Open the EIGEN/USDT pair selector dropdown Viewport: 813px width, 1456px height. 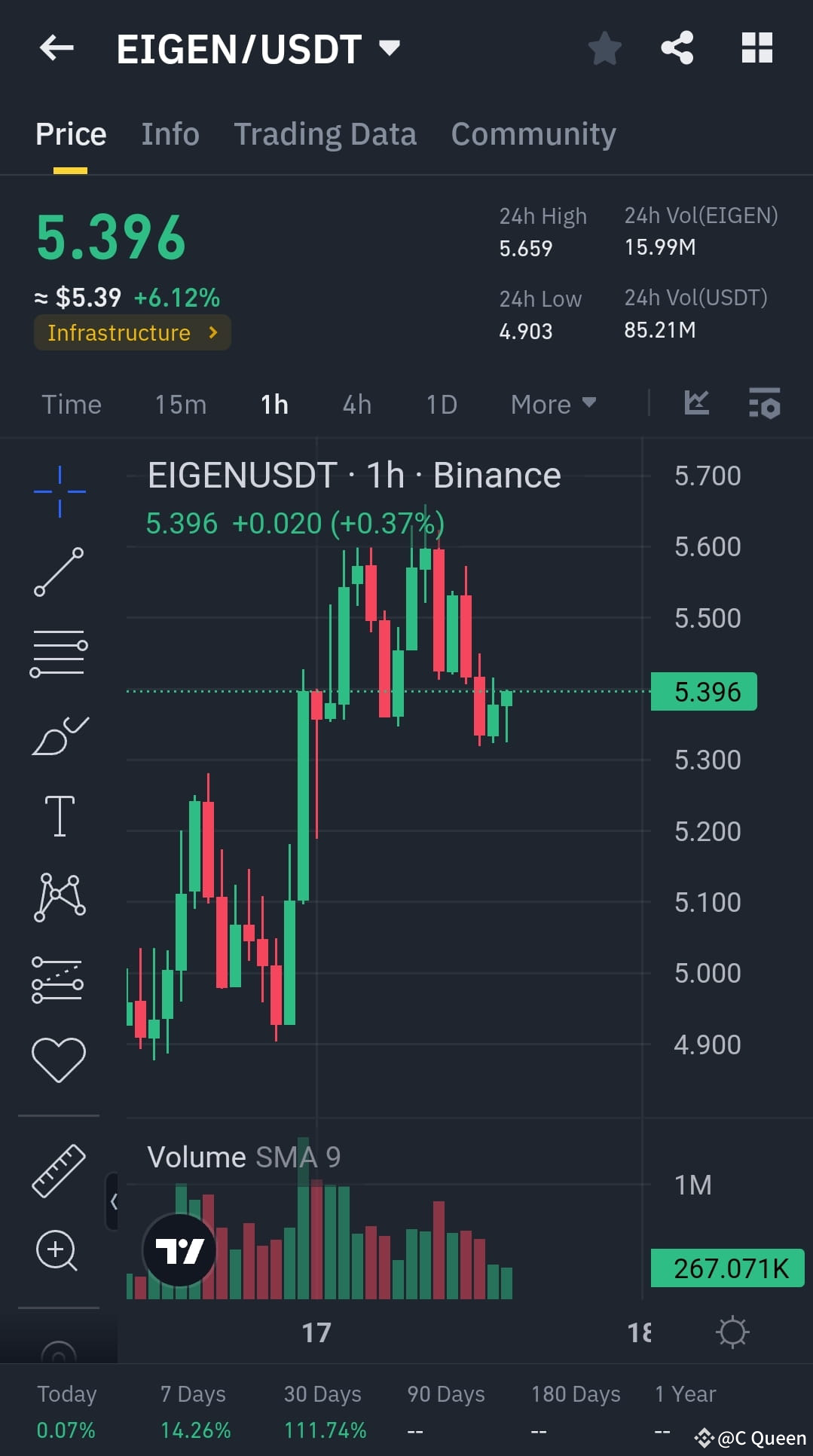[x=389, y=47]
